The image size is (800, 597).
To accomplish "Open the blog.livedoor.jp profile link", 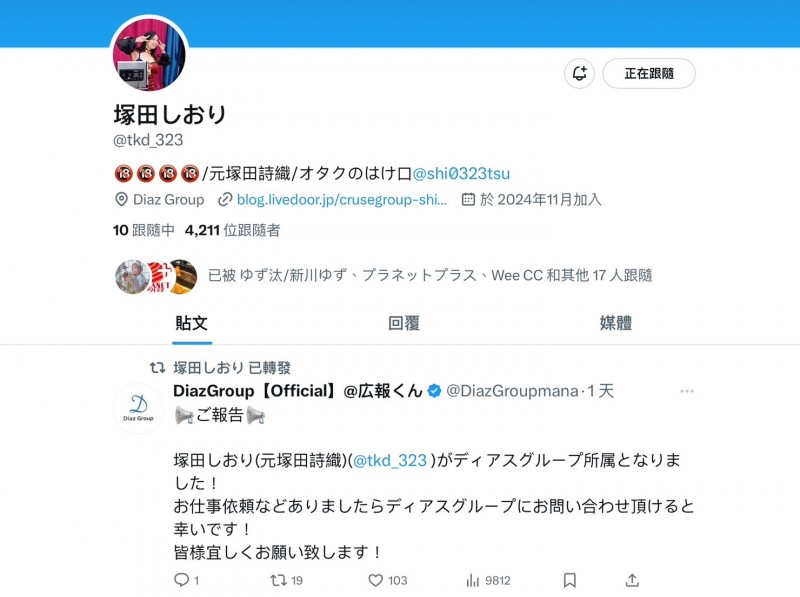I will coord(341,200).
